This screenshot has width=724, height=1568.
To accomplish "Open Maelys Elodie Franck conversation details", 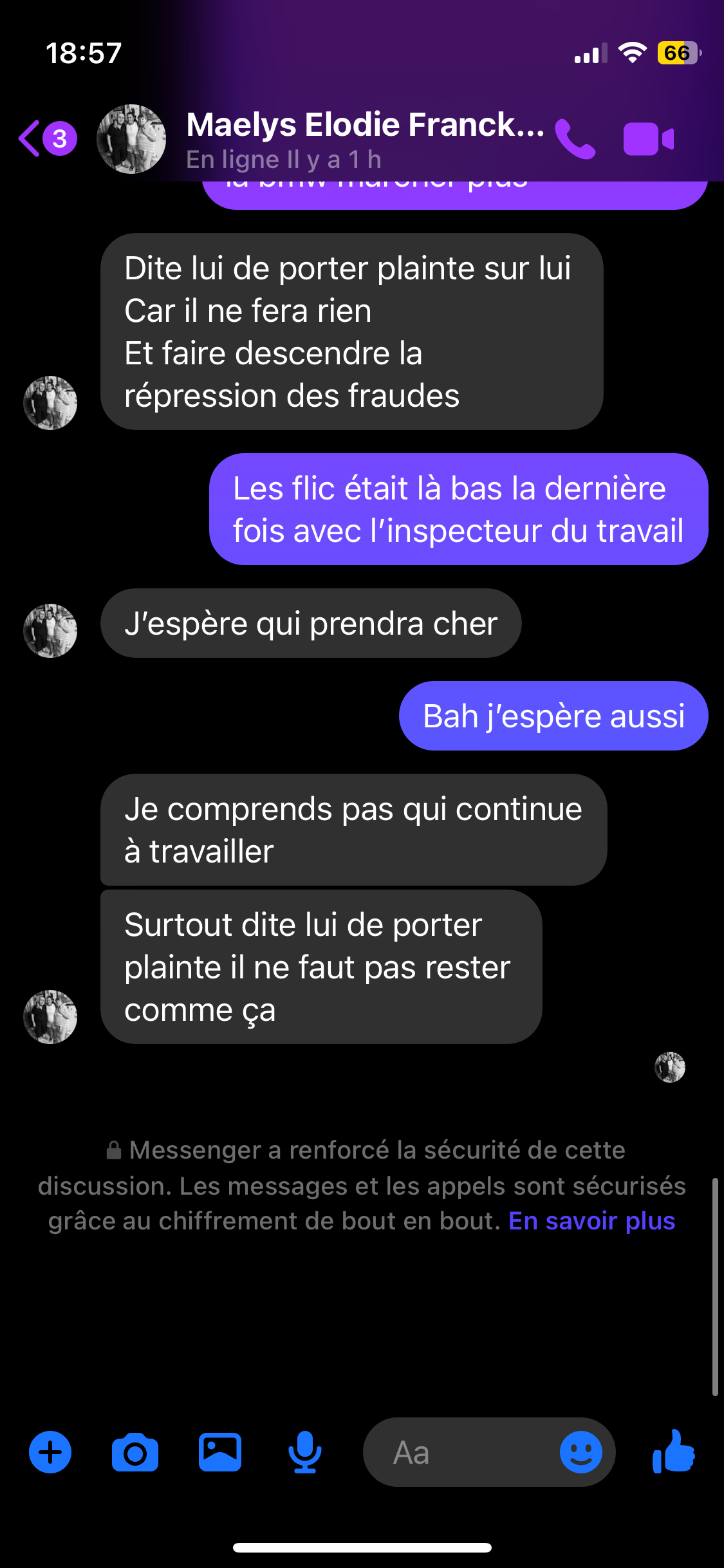I will pyautogui.click(x=364, y=138).
